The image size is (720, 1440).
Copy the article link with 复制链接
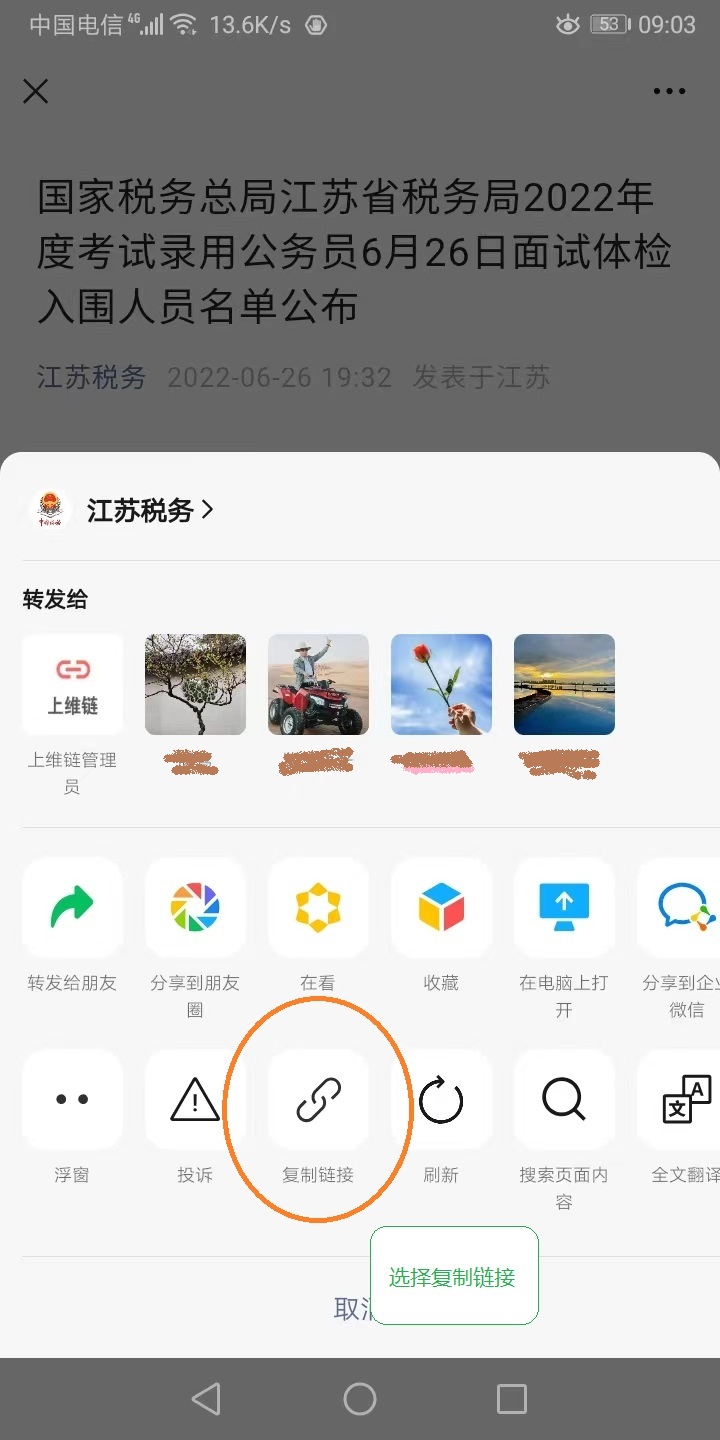[x=318, y=1100]
